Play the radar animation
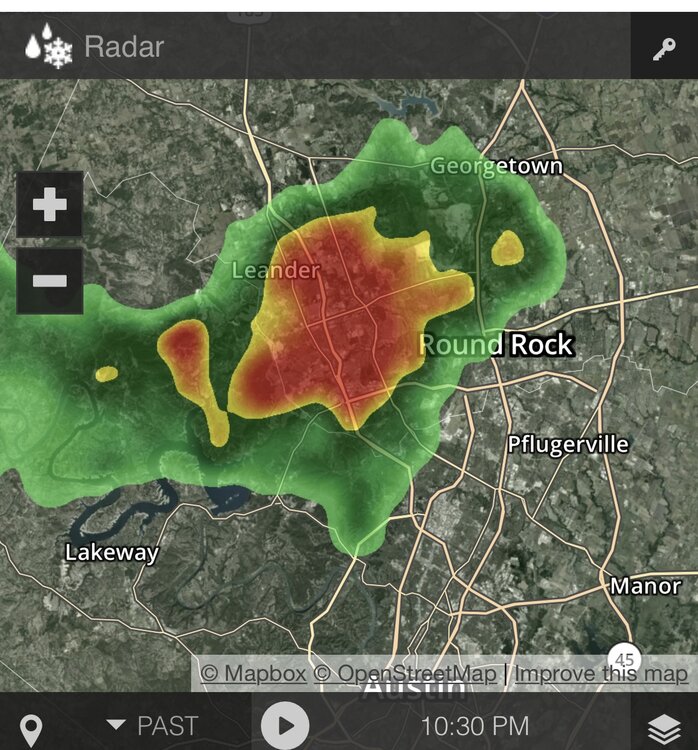The height and width of the screenshot is (750, 698). point(285,724)
